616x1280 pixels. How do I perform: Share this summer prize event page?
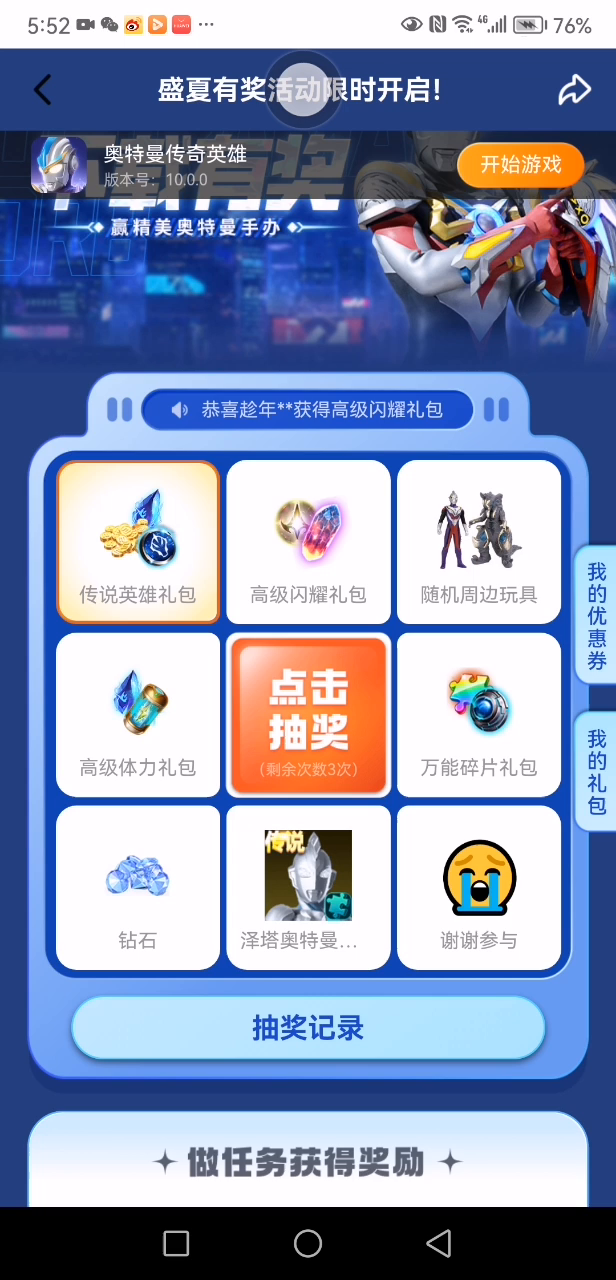click(574, 90)
